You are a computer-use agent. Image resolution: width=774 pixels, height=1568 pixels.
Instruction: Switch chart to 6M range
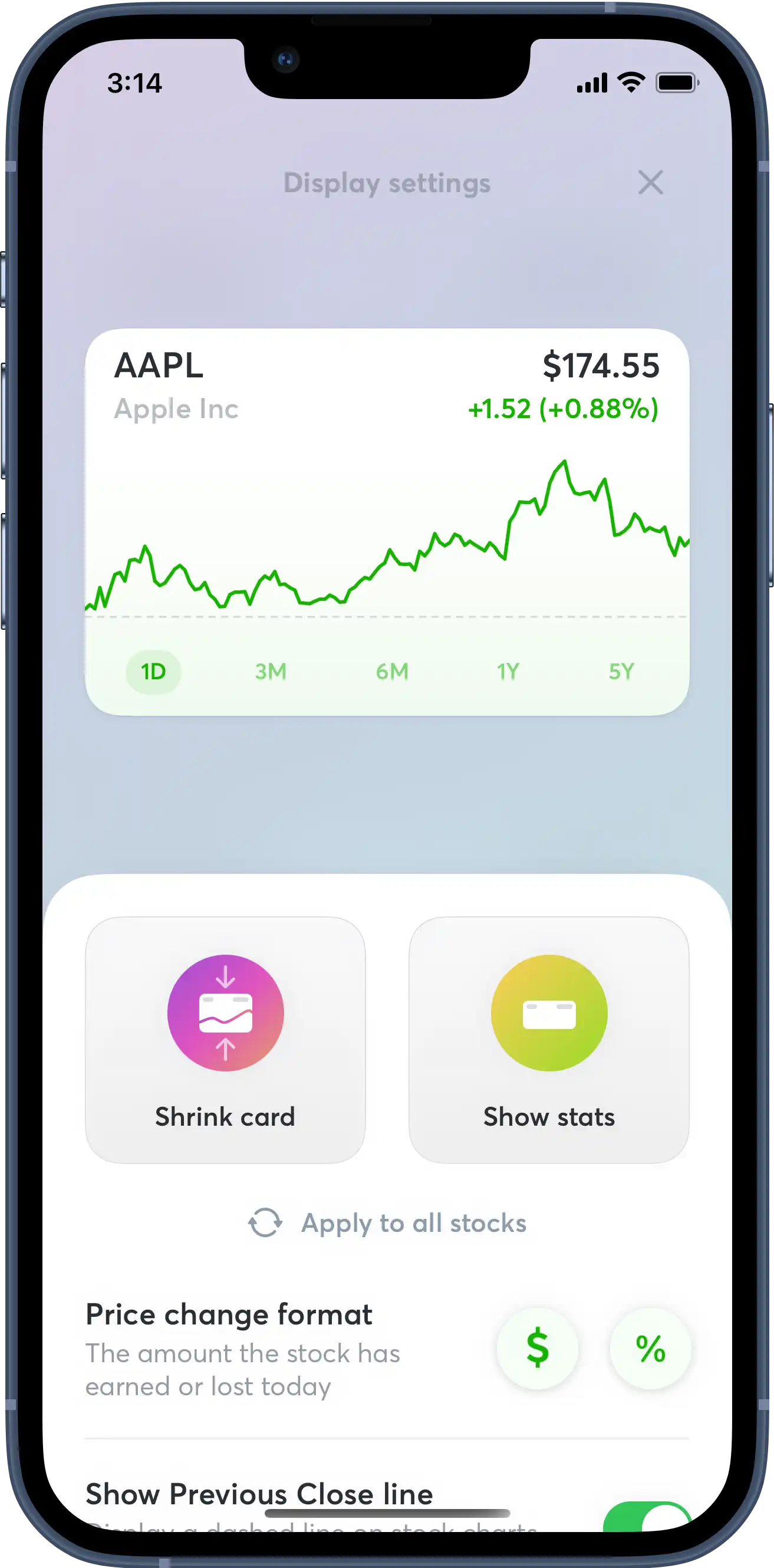[392, 672]
